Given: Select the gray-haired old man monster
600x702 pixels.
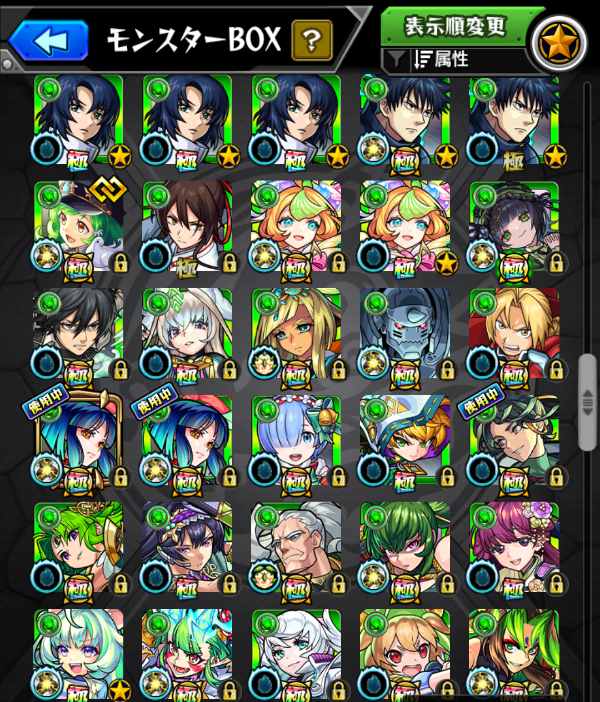Looking at the screenshot, I should click(296, 549).
